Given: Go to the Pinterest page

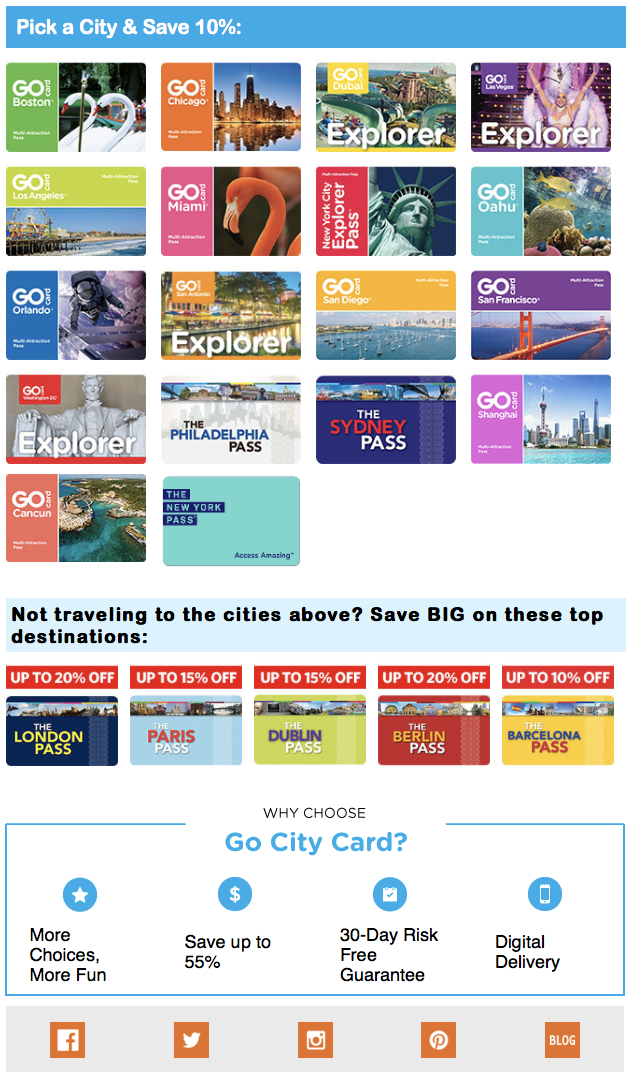Looking at the screenshot, I should point(439,1040).
